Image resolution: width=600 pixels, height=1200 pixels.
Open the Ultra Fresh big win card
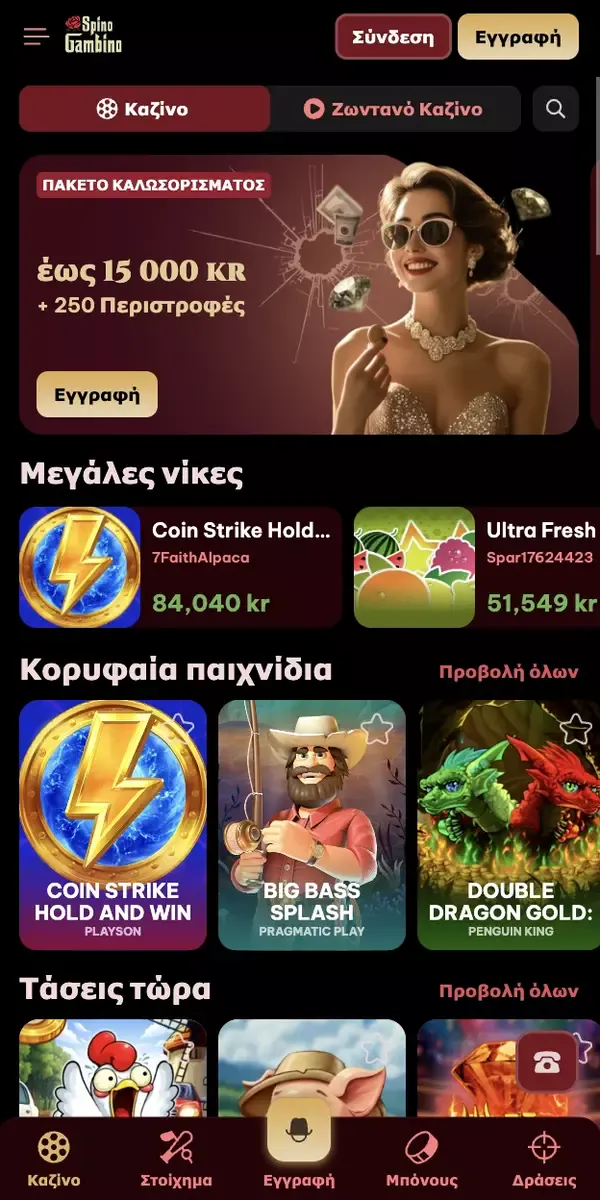[x=477, y=568]
